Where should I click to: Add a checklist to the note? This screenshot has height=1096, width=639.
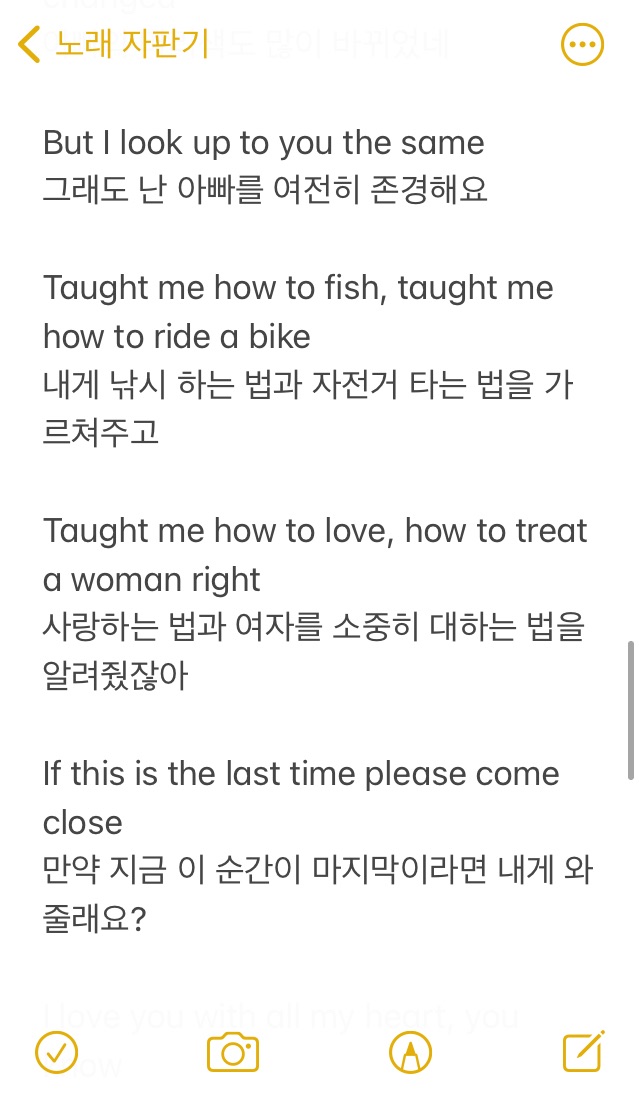click(56, 1052)
